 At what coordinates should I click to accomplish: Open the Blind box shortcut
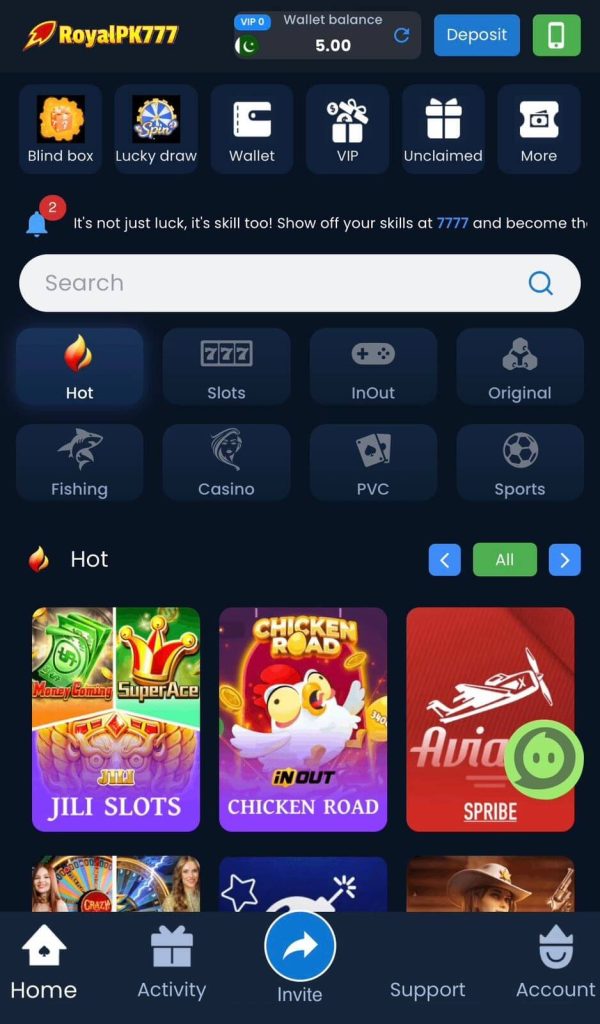click(x=60, y=130)
